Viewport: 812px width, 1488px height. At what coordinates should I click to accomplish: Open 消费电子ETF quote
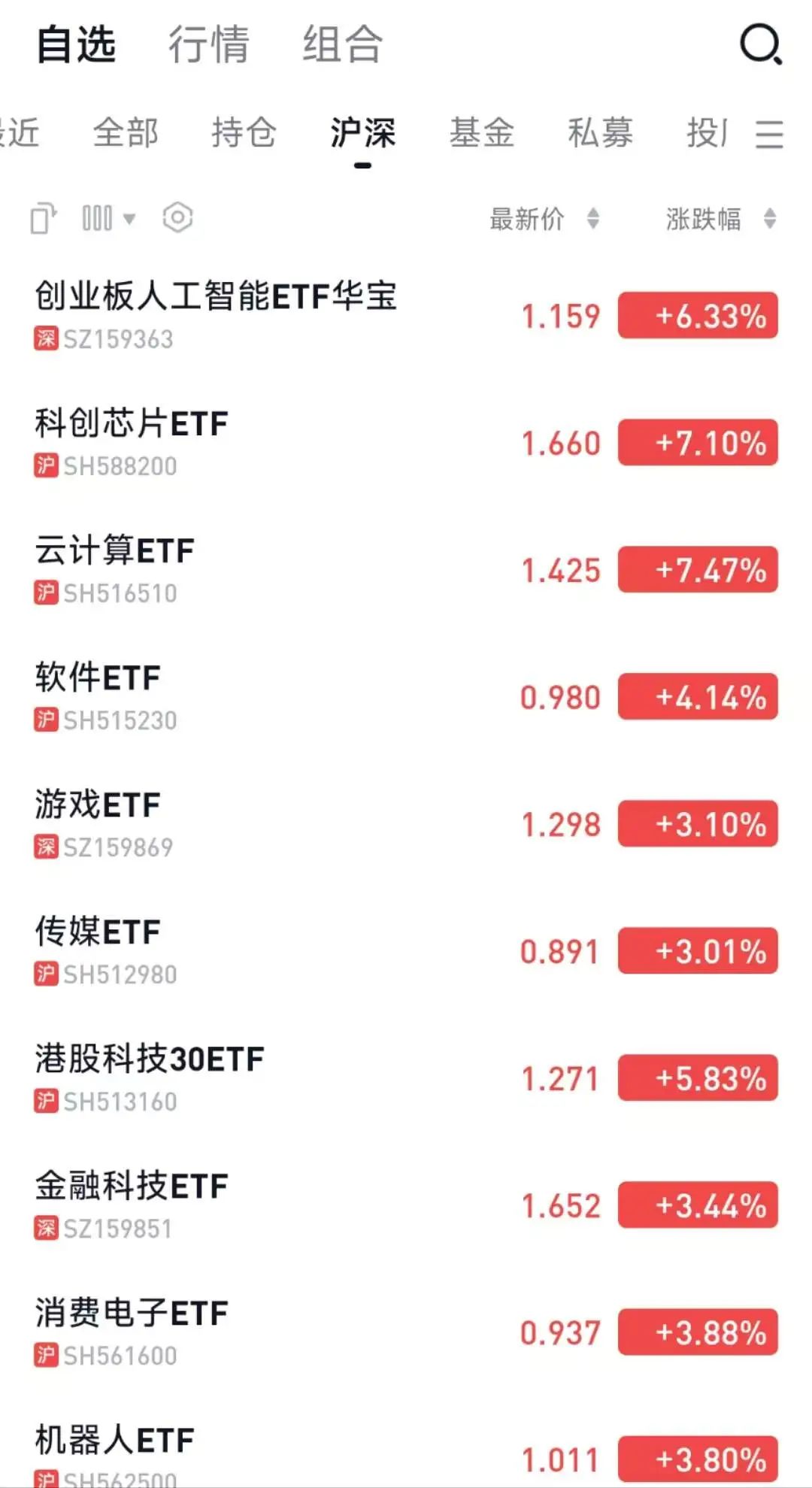click(x=406, y=1332)
